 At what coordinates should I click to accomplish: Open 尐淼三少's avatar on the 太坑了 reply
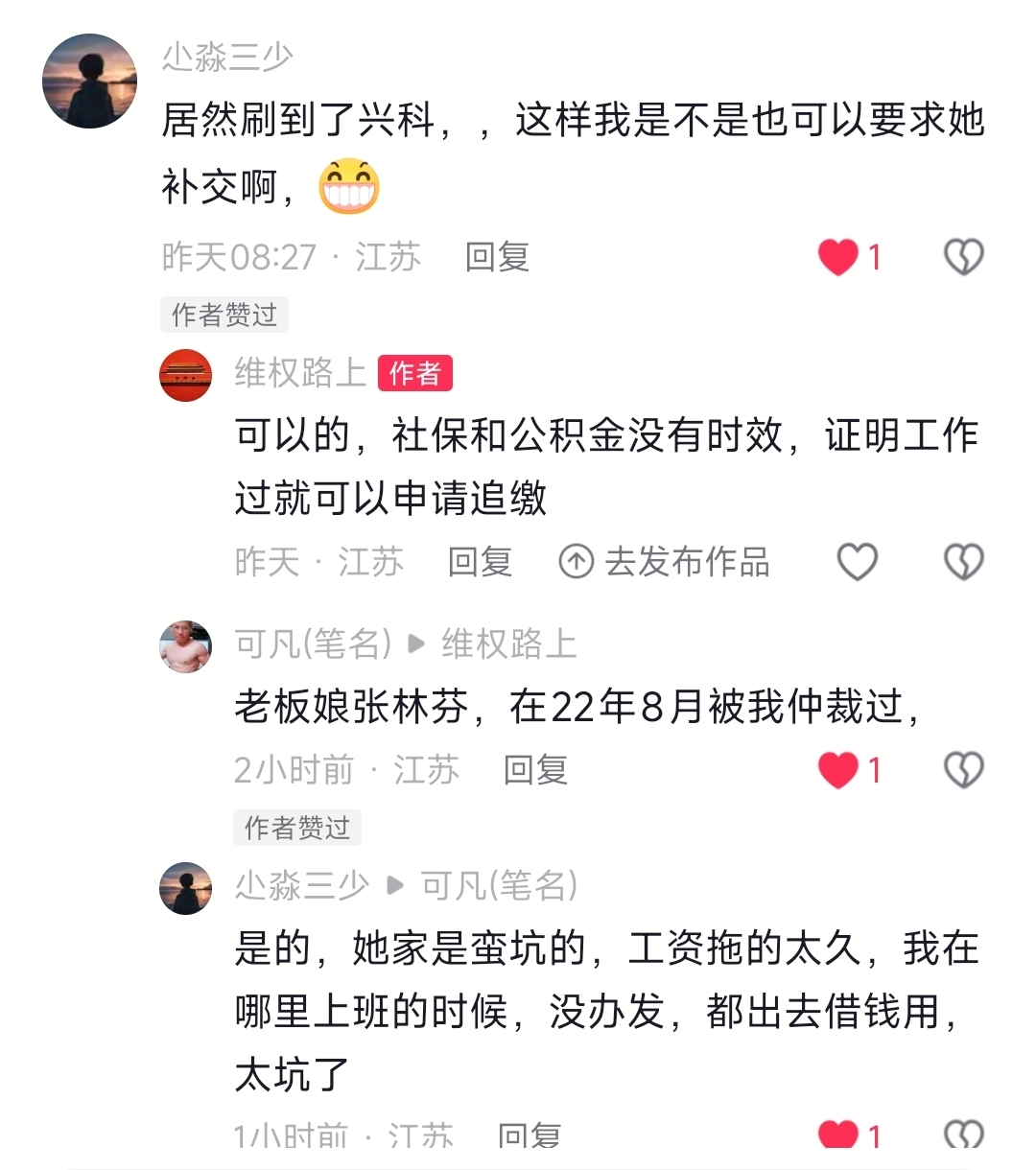(185, 888)
